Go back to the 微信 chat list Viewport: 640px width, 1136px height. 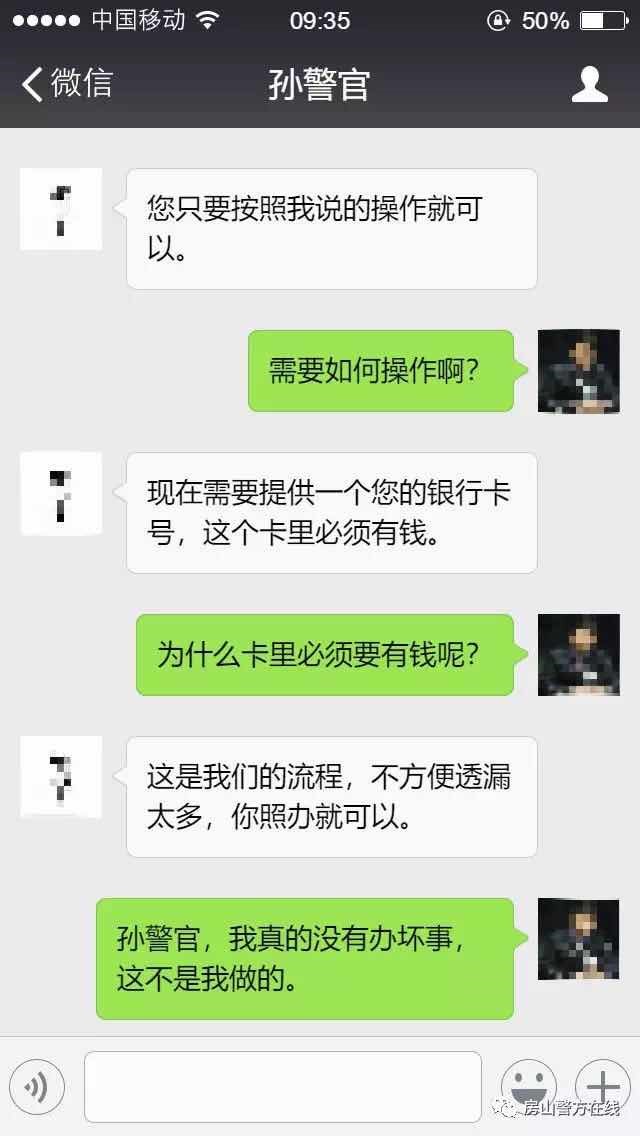pyautogui.click(x=66, y=84)
